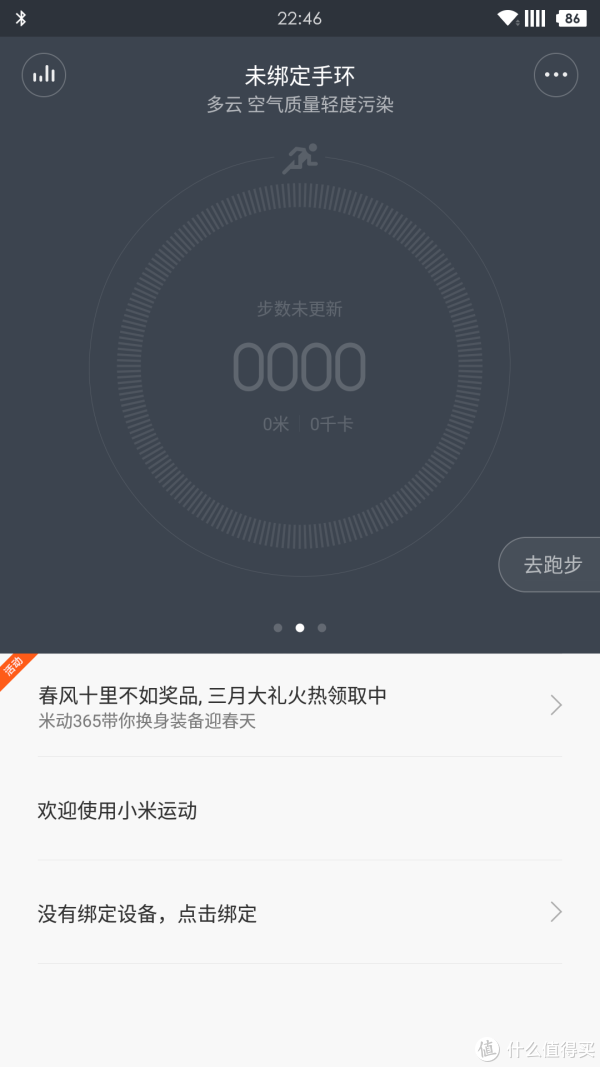Open the three-dot overflow menu
The width and height of the screenshot is (600, 1067).
(556, 75)
